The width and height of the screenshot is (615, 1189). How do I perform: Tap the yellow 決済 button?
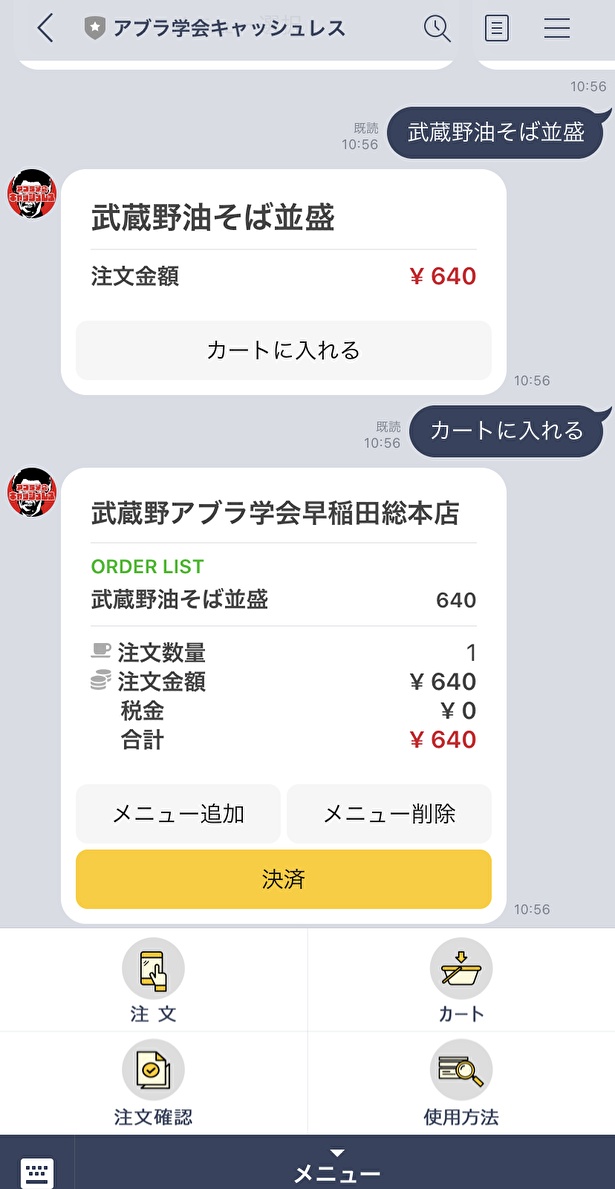point(284,879)
